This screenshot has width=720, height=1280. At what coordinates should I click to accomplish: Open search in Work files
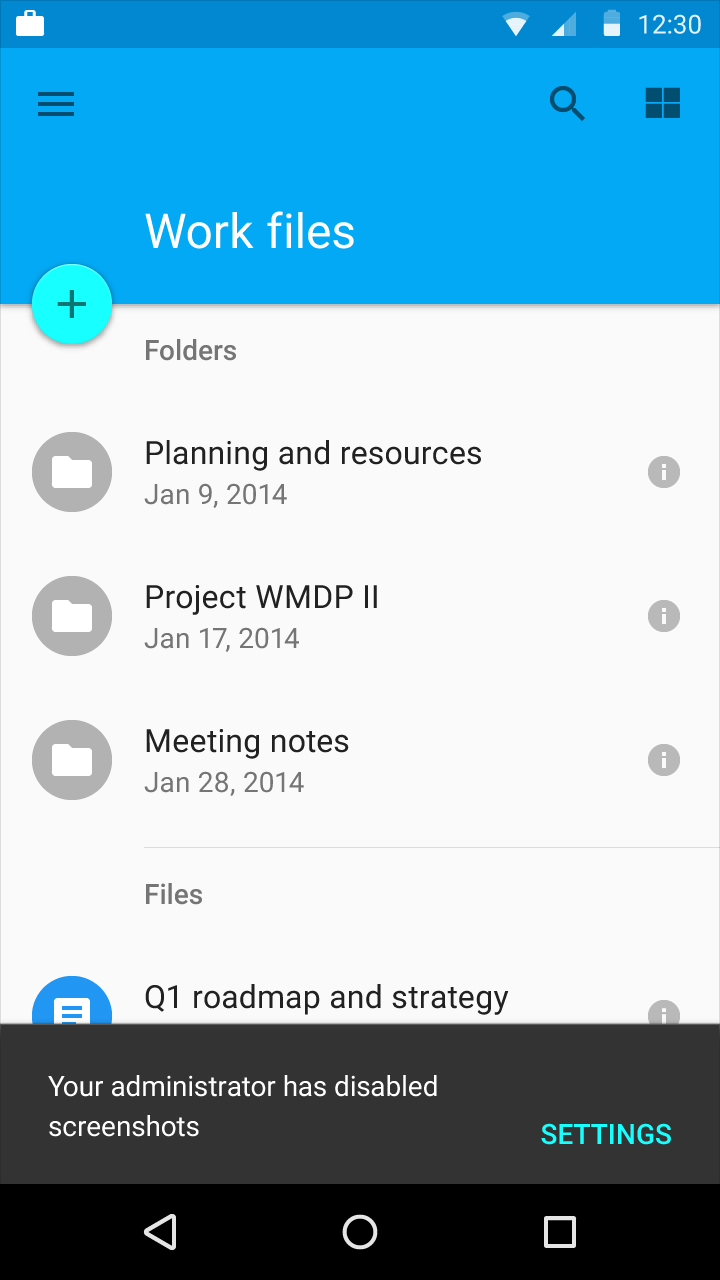tap(567, 104)
